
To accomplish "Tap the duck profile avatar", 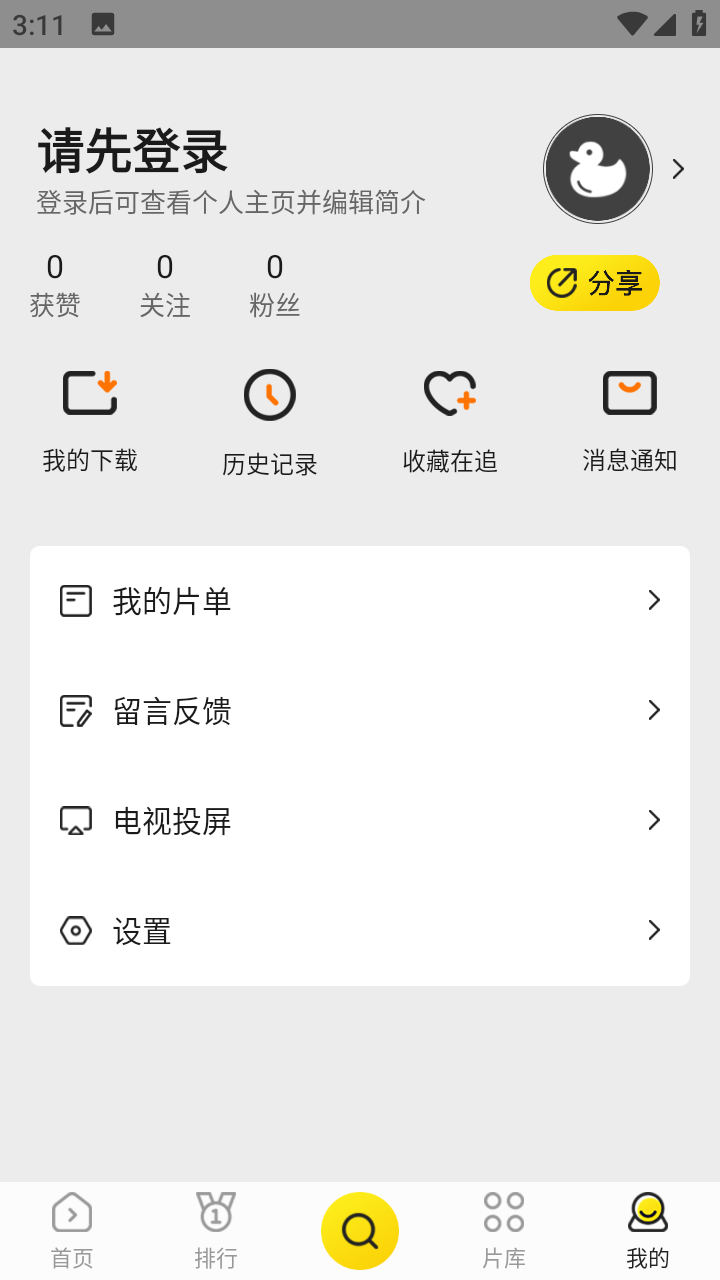I will (597, 169).
